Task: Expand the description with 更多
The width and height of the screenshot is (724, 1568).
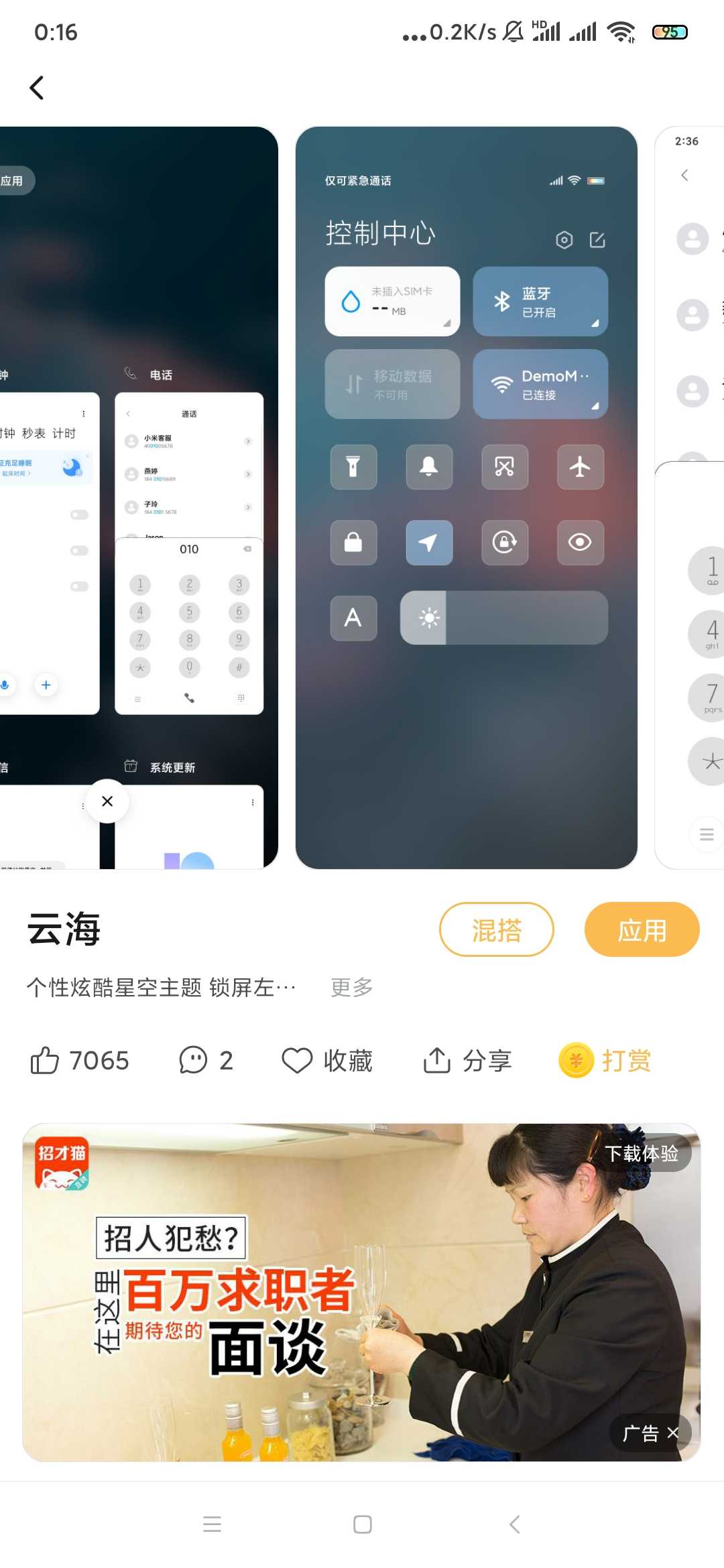Action: (x=351, y=987)
